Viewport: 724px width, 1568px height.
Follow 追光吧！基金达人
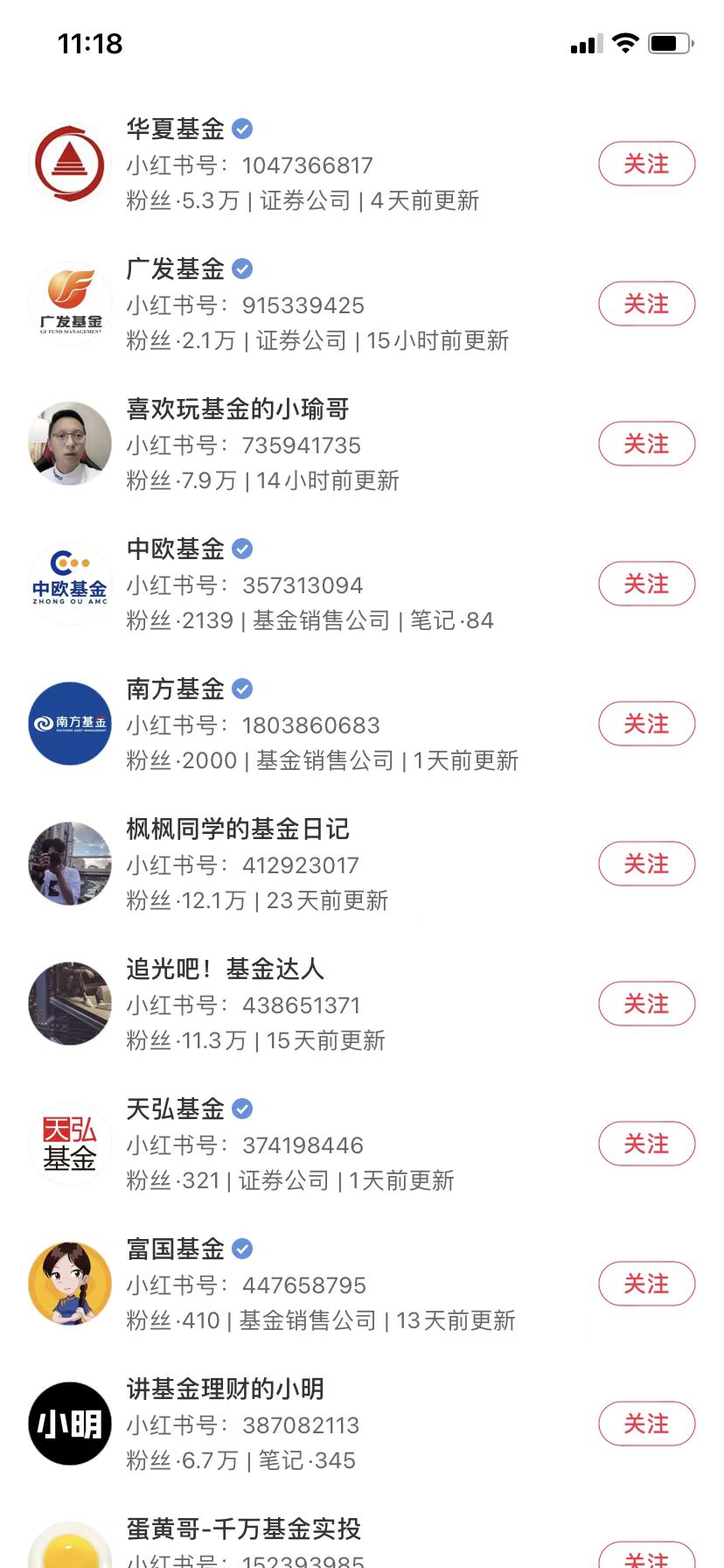pos(646,1004)
